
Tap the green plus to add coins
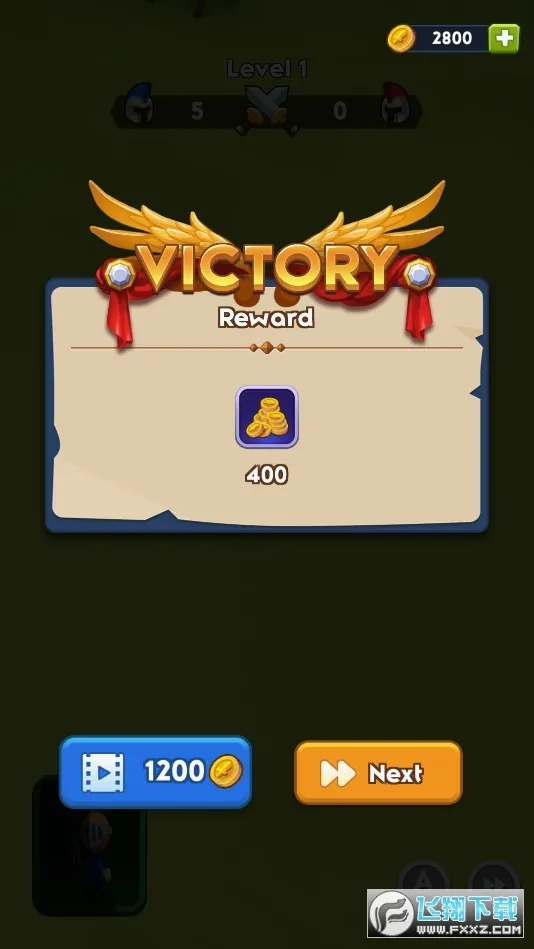point(504,39)
